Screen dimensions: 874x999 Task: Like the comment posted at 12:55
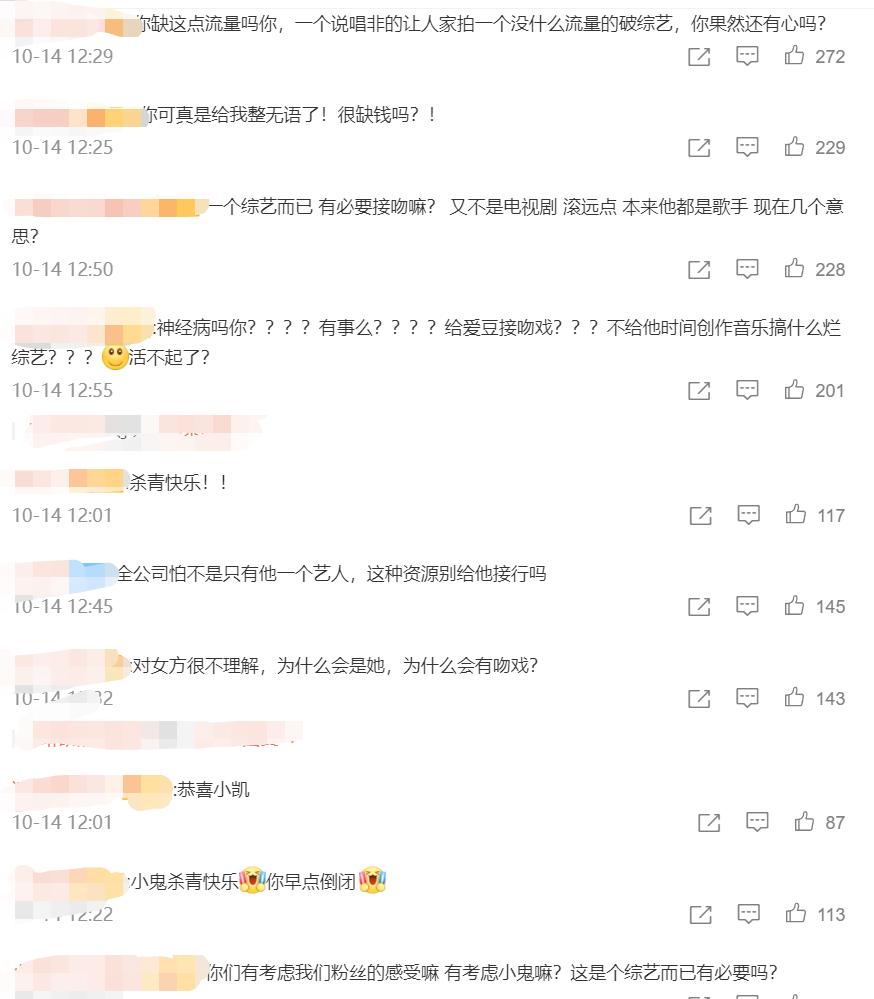coord(795,391)
